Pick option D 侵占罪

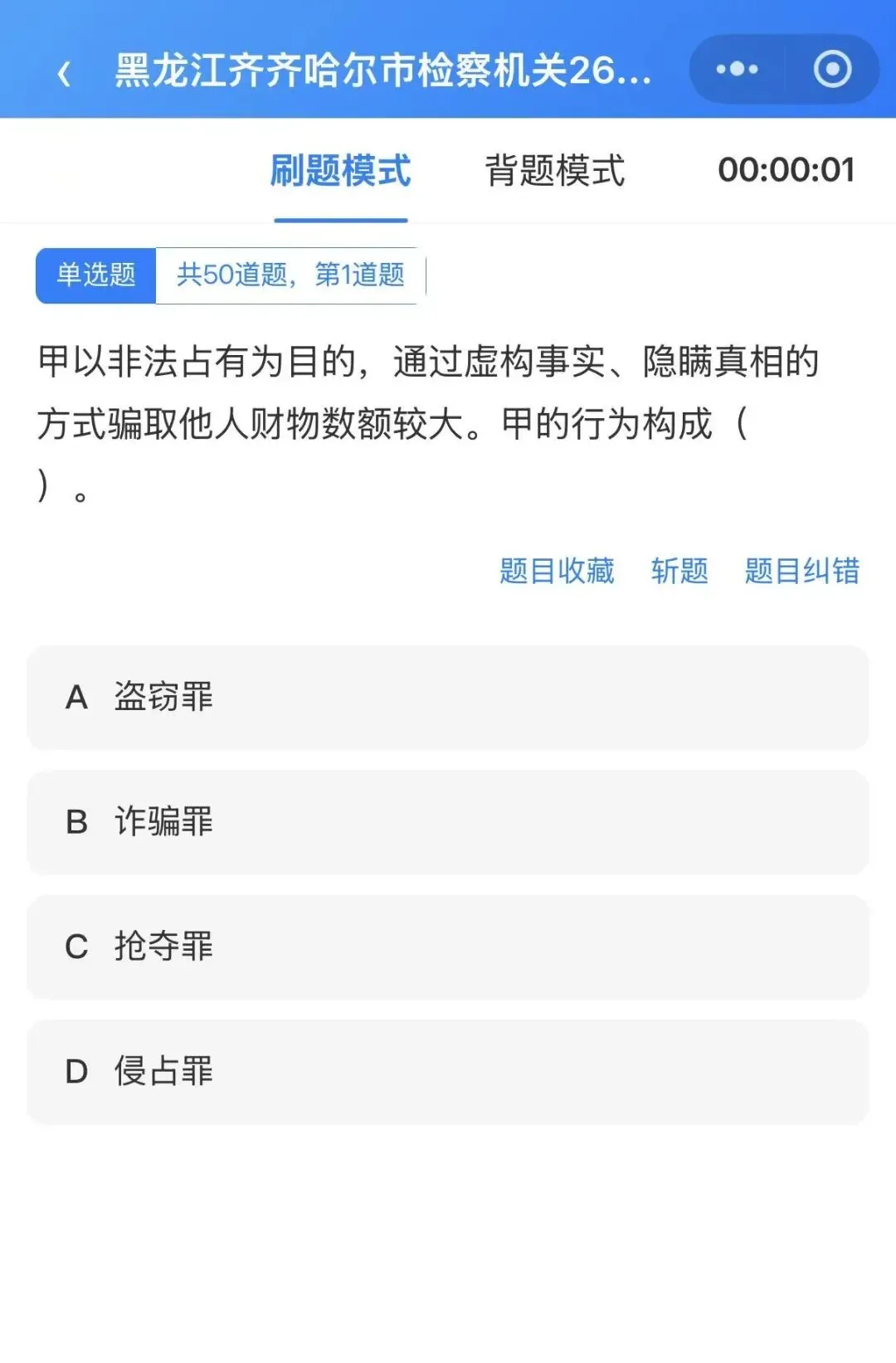(x=448, y=1072)
